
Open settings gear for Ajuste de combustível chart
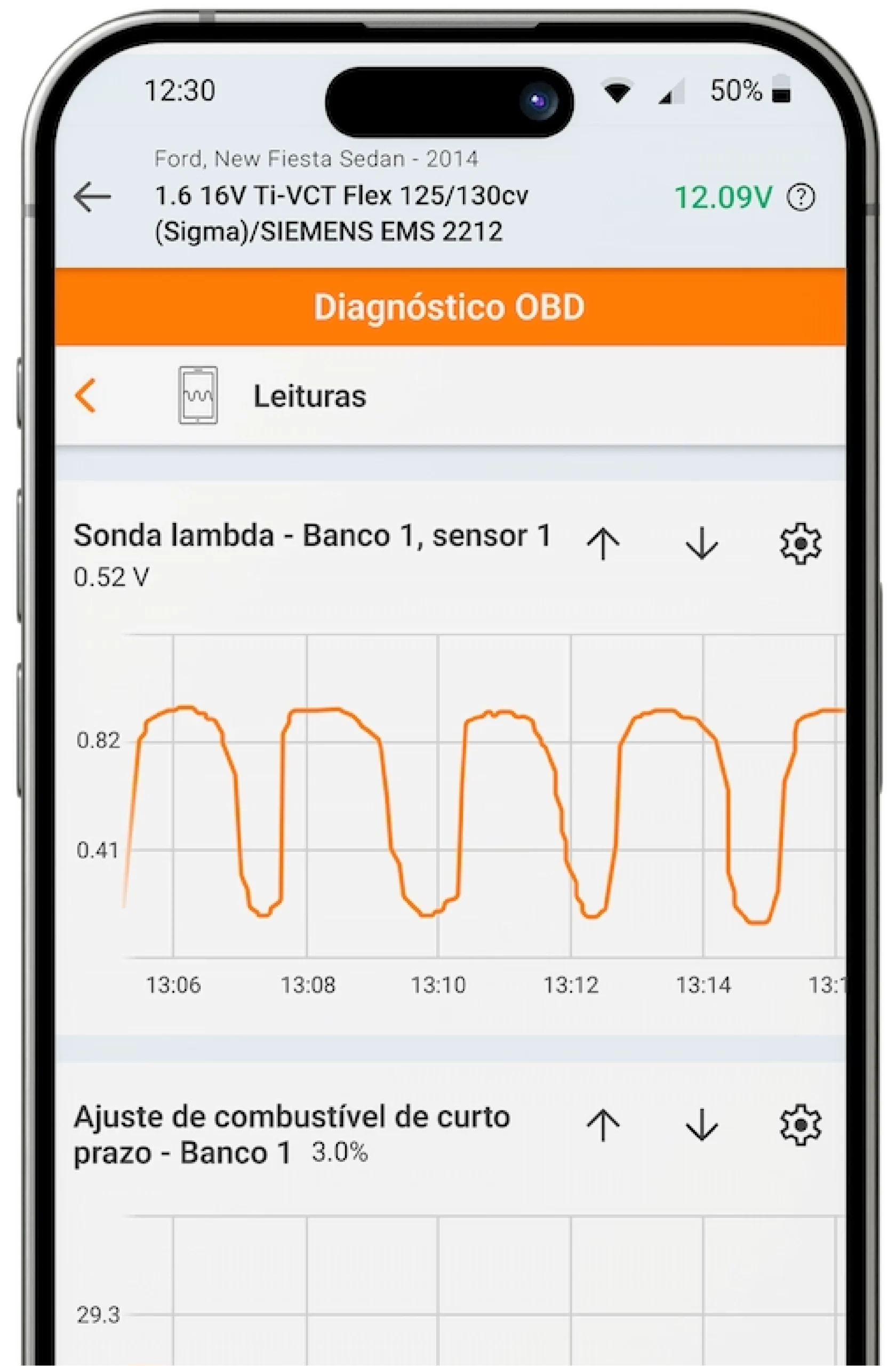[x=800, y=1124]
